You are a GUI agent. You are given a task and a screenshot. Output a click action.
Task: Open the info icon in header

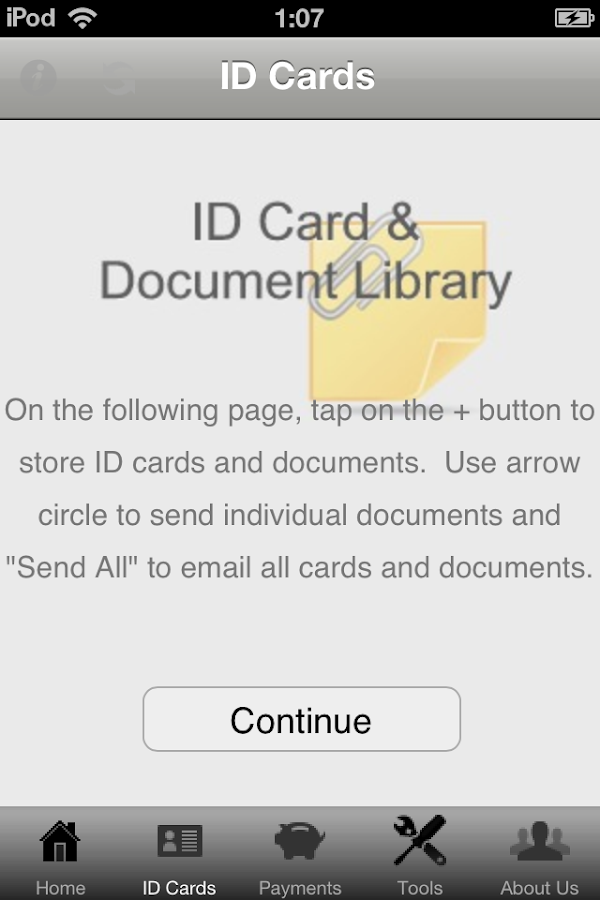click(x=38, y=78)
